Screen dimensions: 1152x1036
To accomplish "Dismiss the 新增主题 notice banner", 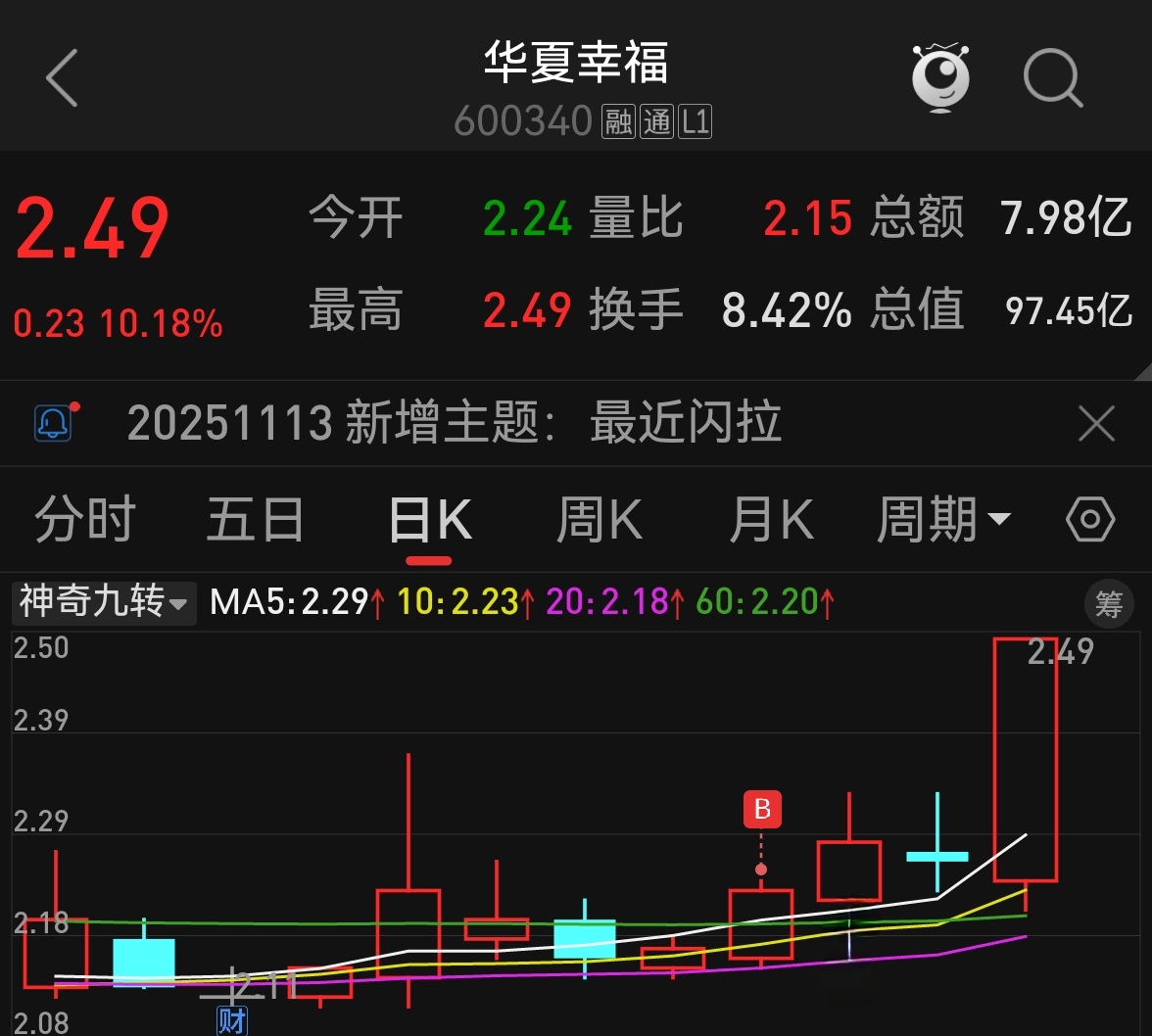I will 1095,425.
